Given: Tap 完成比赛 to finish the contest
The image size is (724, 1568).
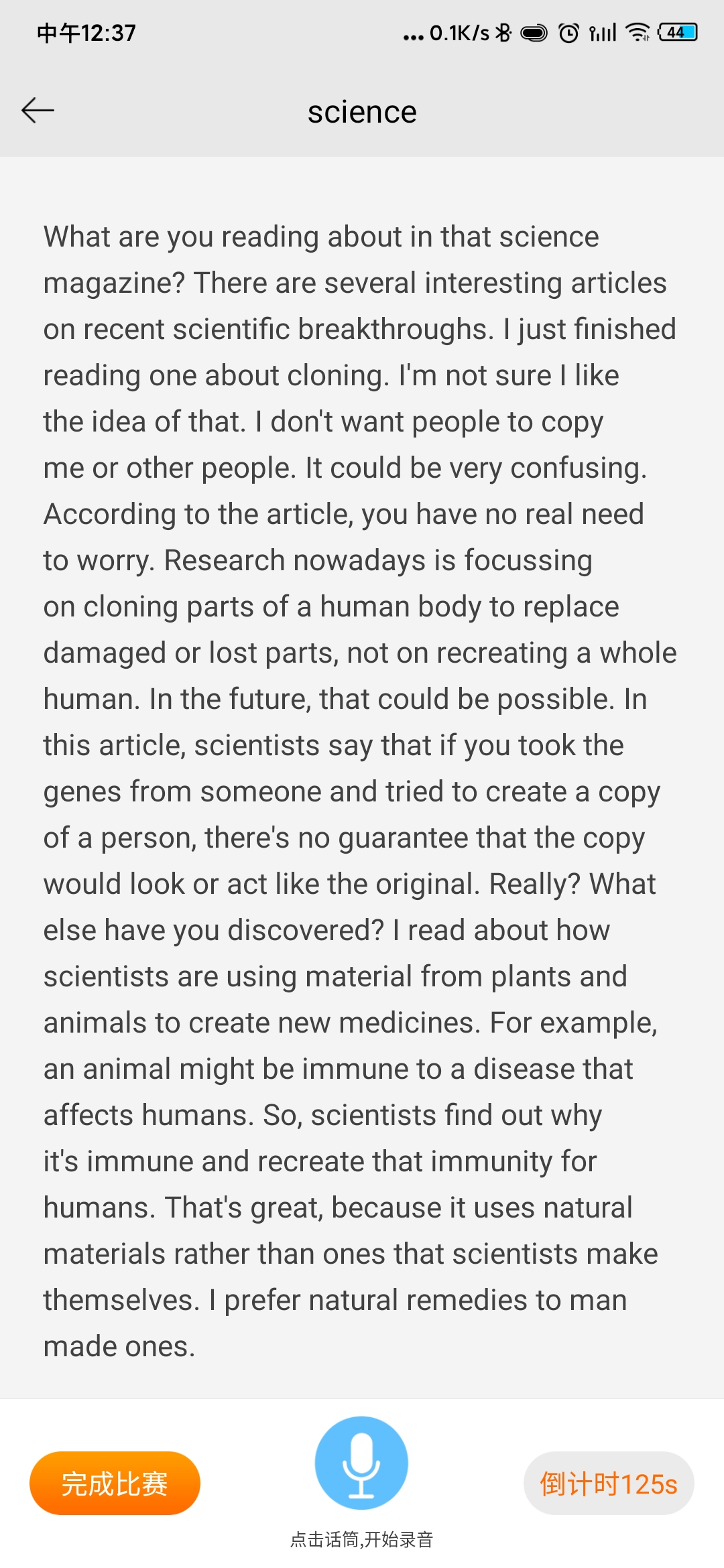Looking at the screenshot, I should [115, 1484].
